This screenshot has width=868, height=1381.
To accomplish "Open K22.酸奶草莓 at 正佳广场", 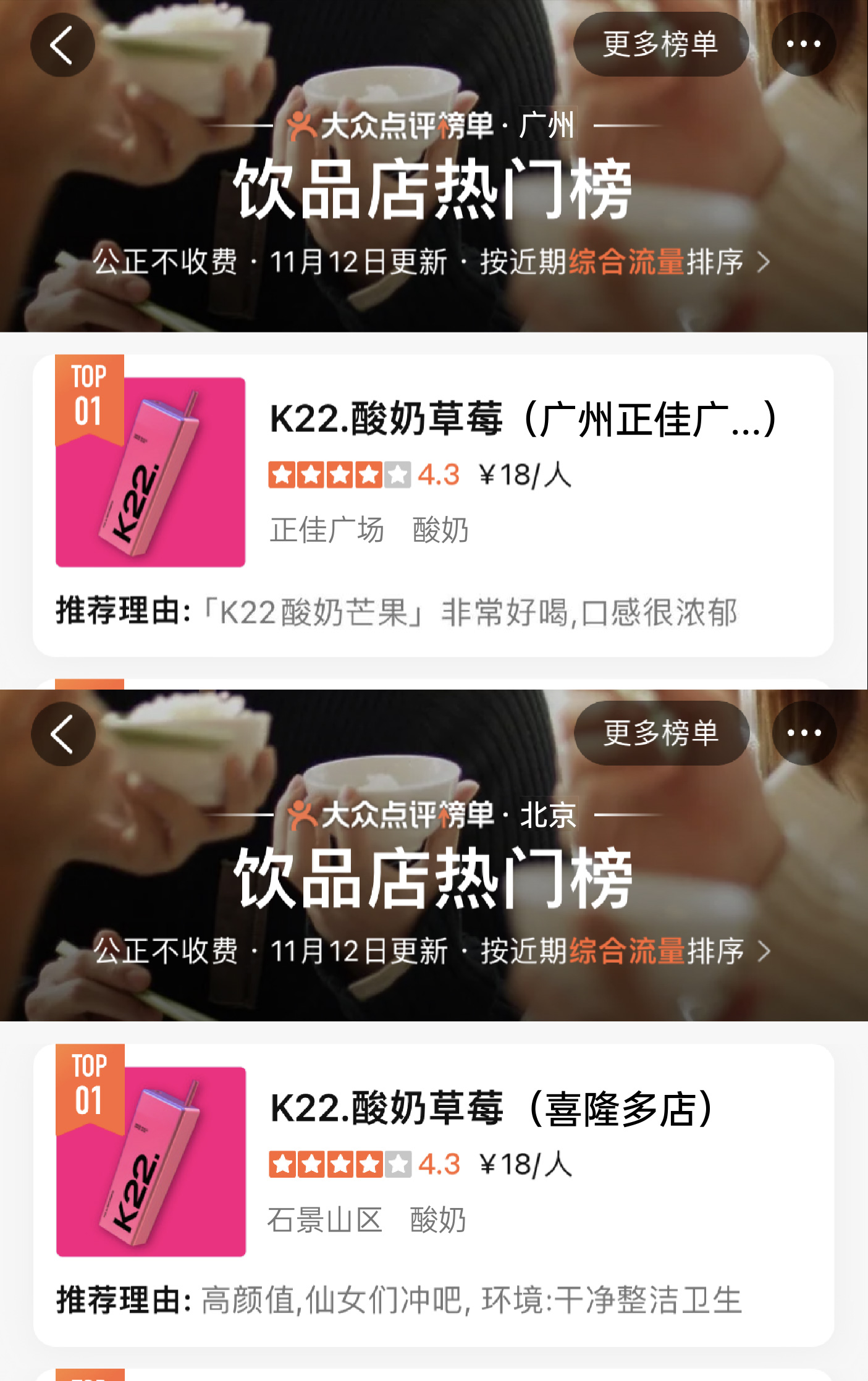I will click(x=522, y=420).
